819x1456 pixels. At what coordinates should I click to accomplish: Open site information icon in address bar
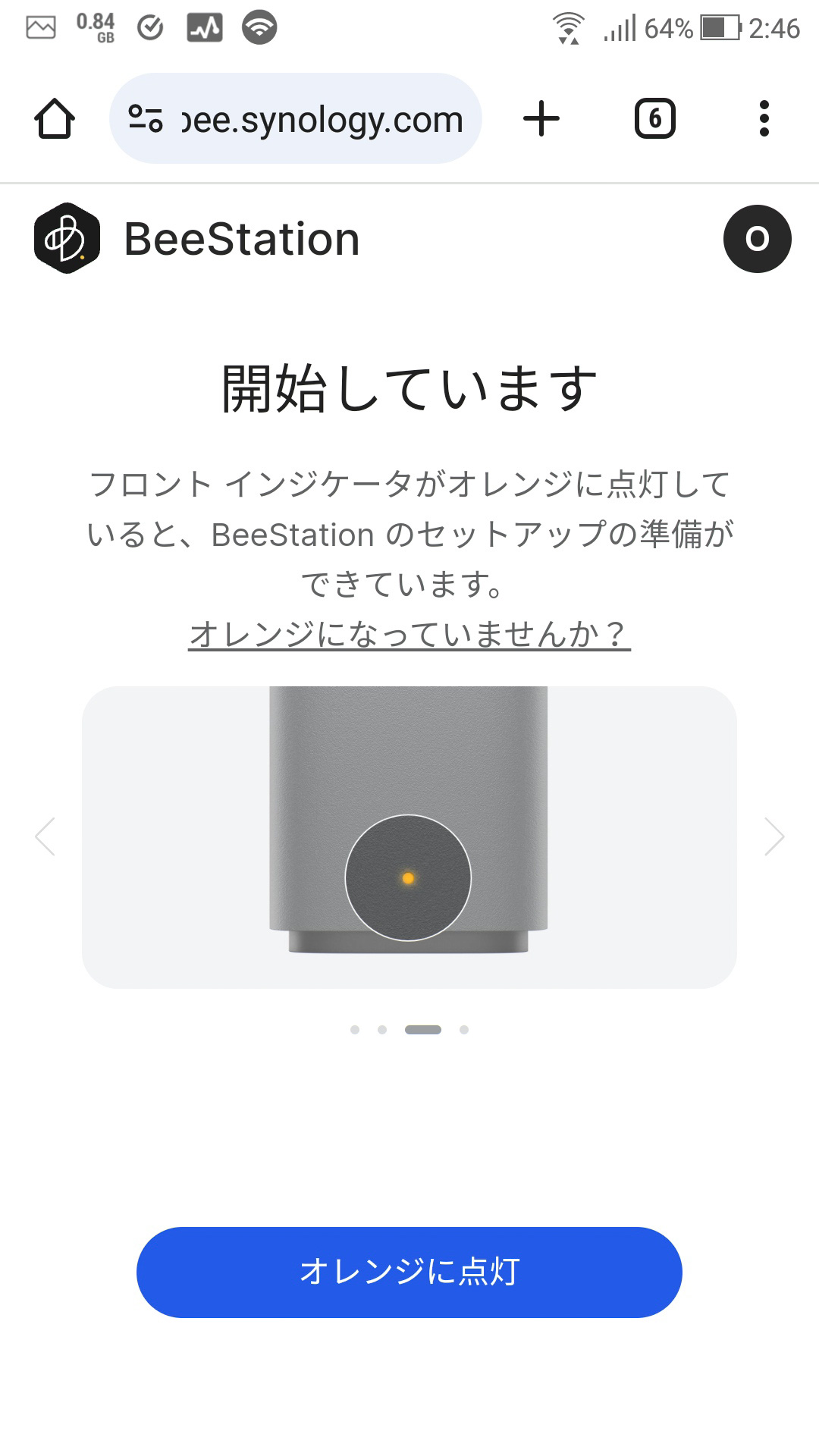[146, 119]
